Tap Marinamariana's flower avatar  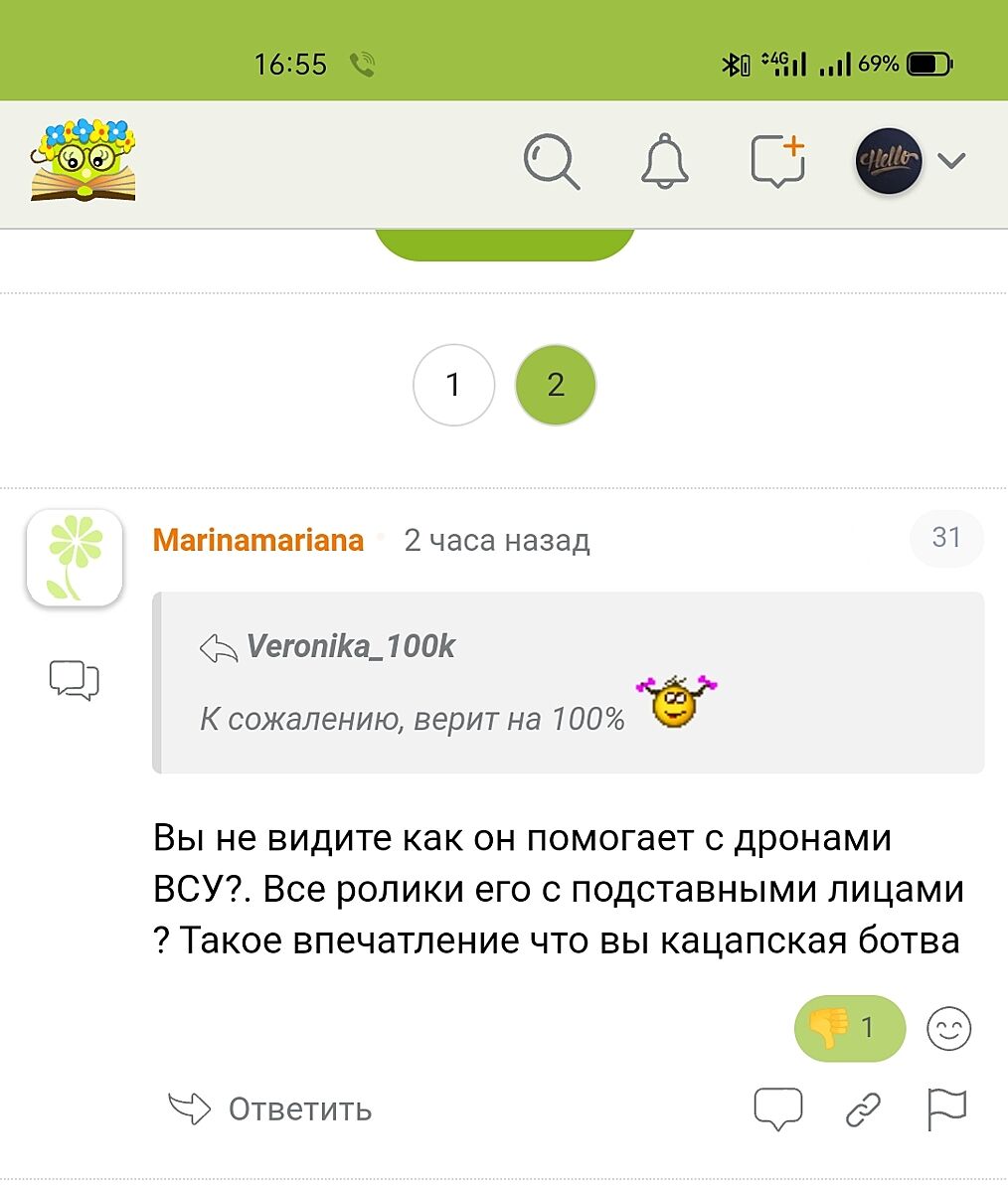[75, 558]
